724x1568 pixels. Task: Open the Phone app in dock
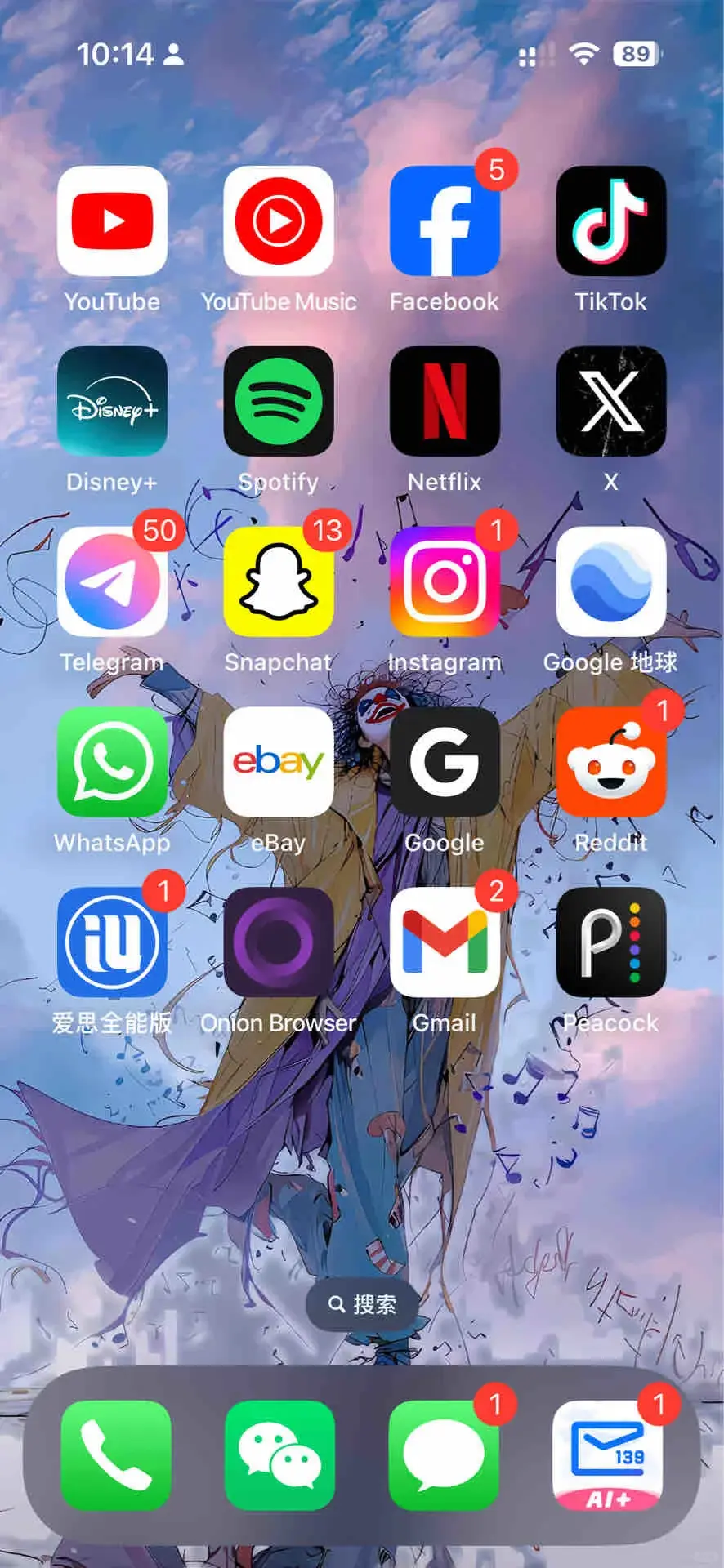click(x=116, y=1455)
